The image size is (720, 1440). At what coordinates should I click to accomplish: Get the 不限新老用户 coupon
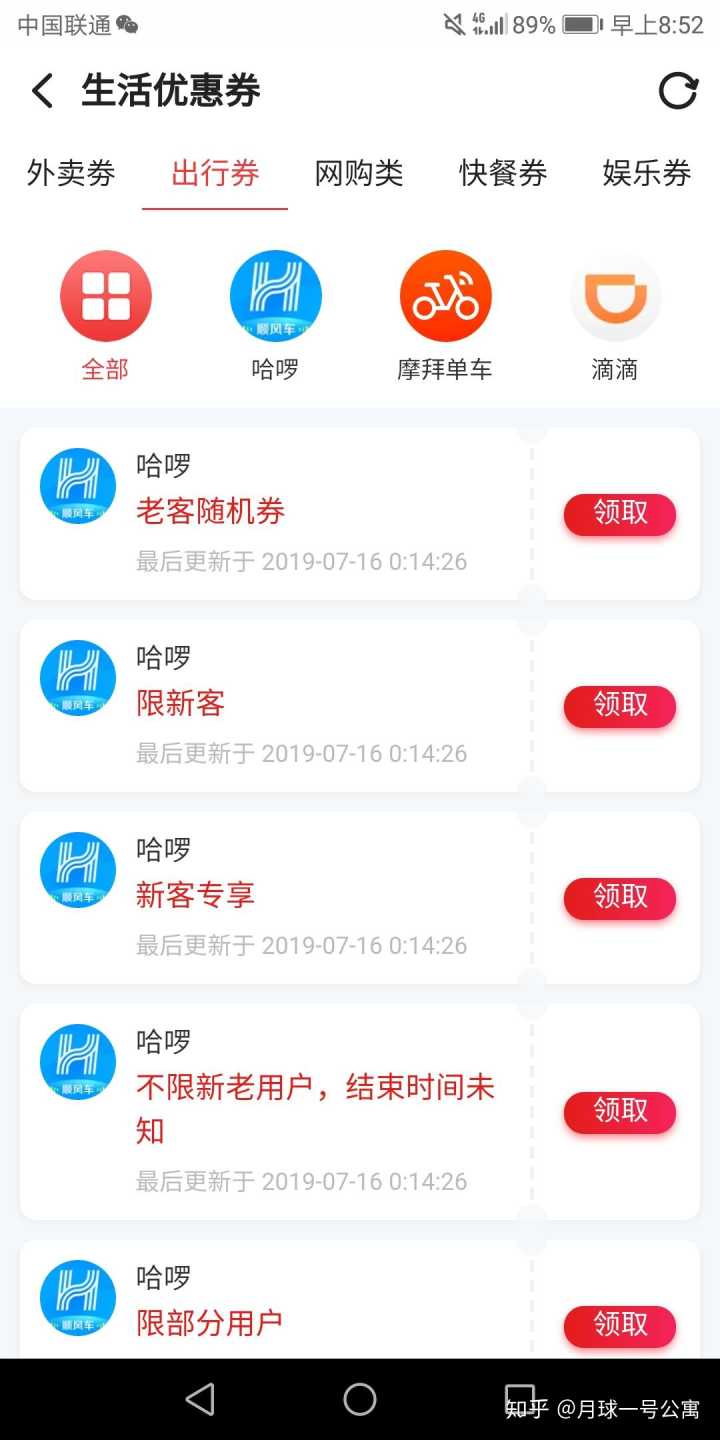(620, 1112)
